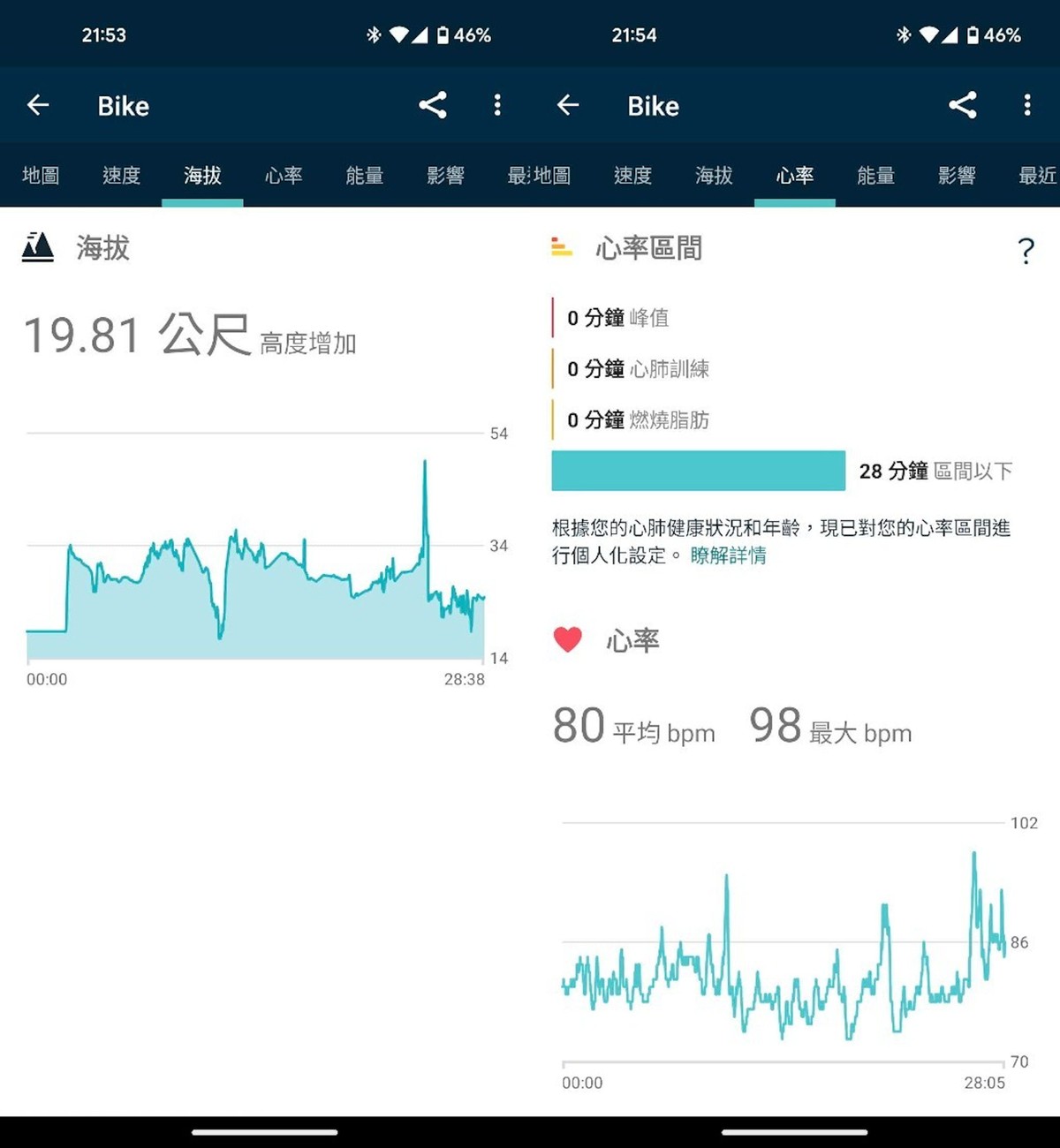The height and width of the screenshot is (1148, 1060).
Task: Select the 能量 tab on the left screen
Action: point(364,176)
